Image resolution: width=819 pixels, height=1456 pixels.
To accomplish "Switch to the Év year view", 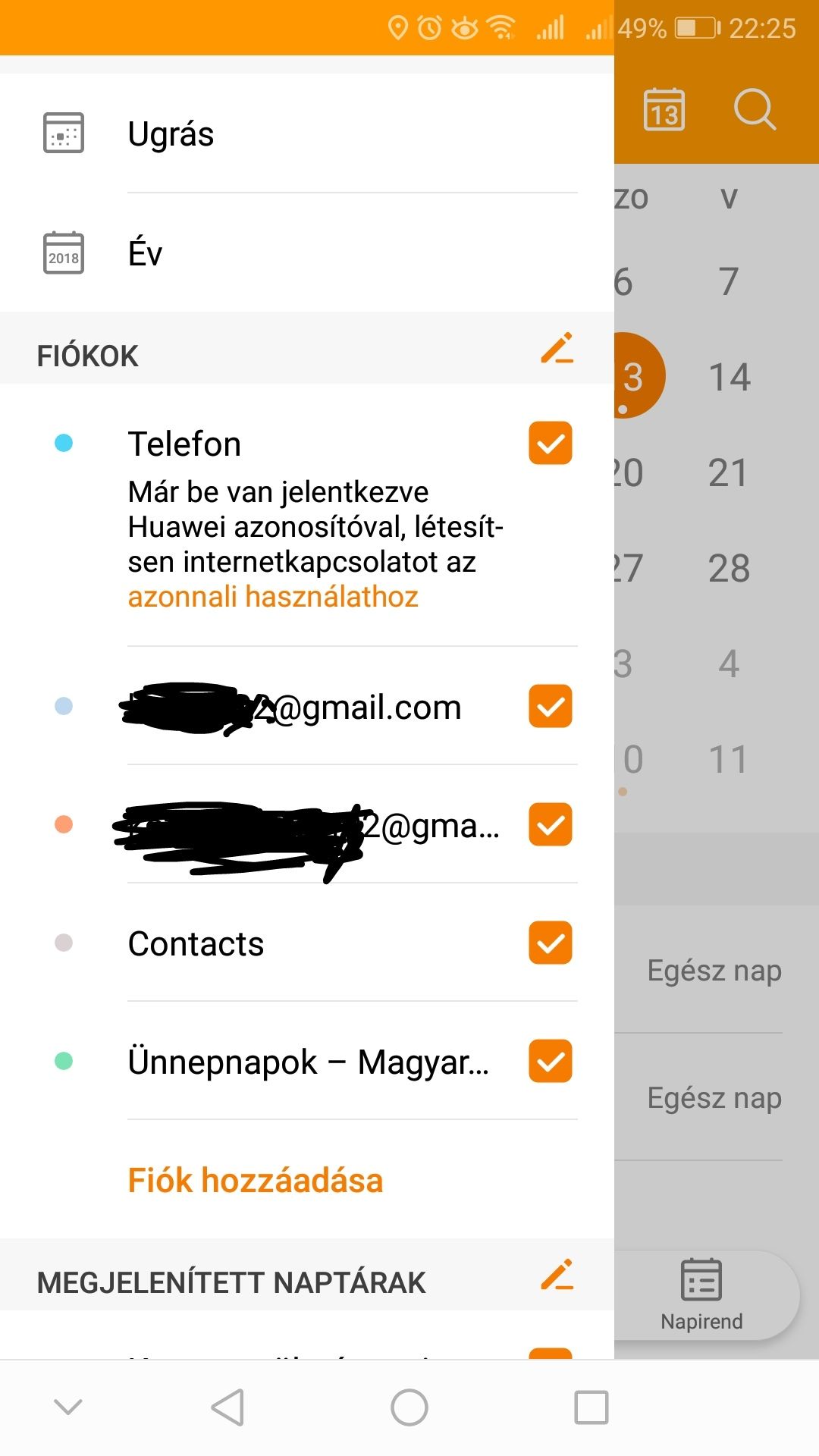I will pos(307,253).
